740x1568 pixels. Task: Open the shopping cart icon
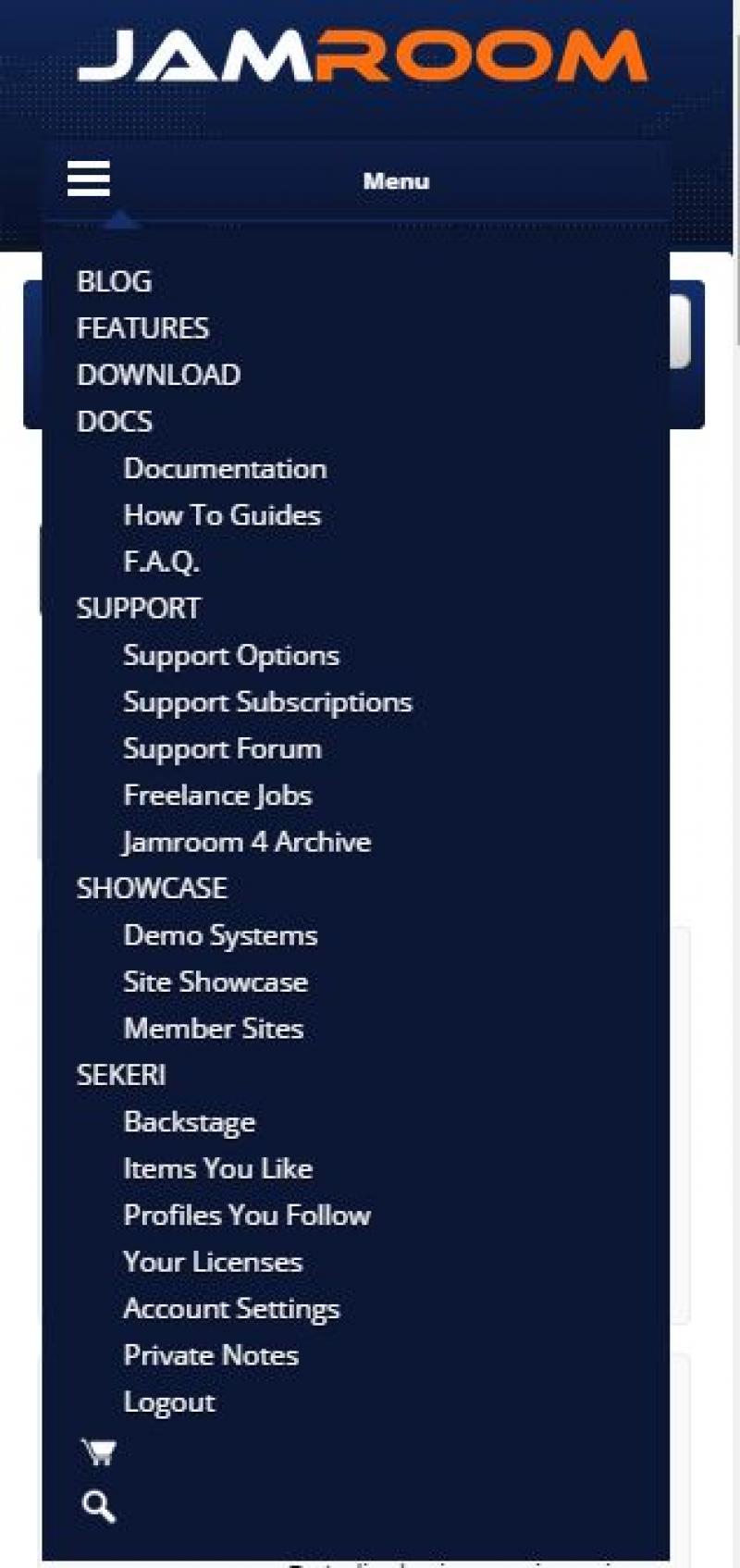click(x=98, y=1452)
